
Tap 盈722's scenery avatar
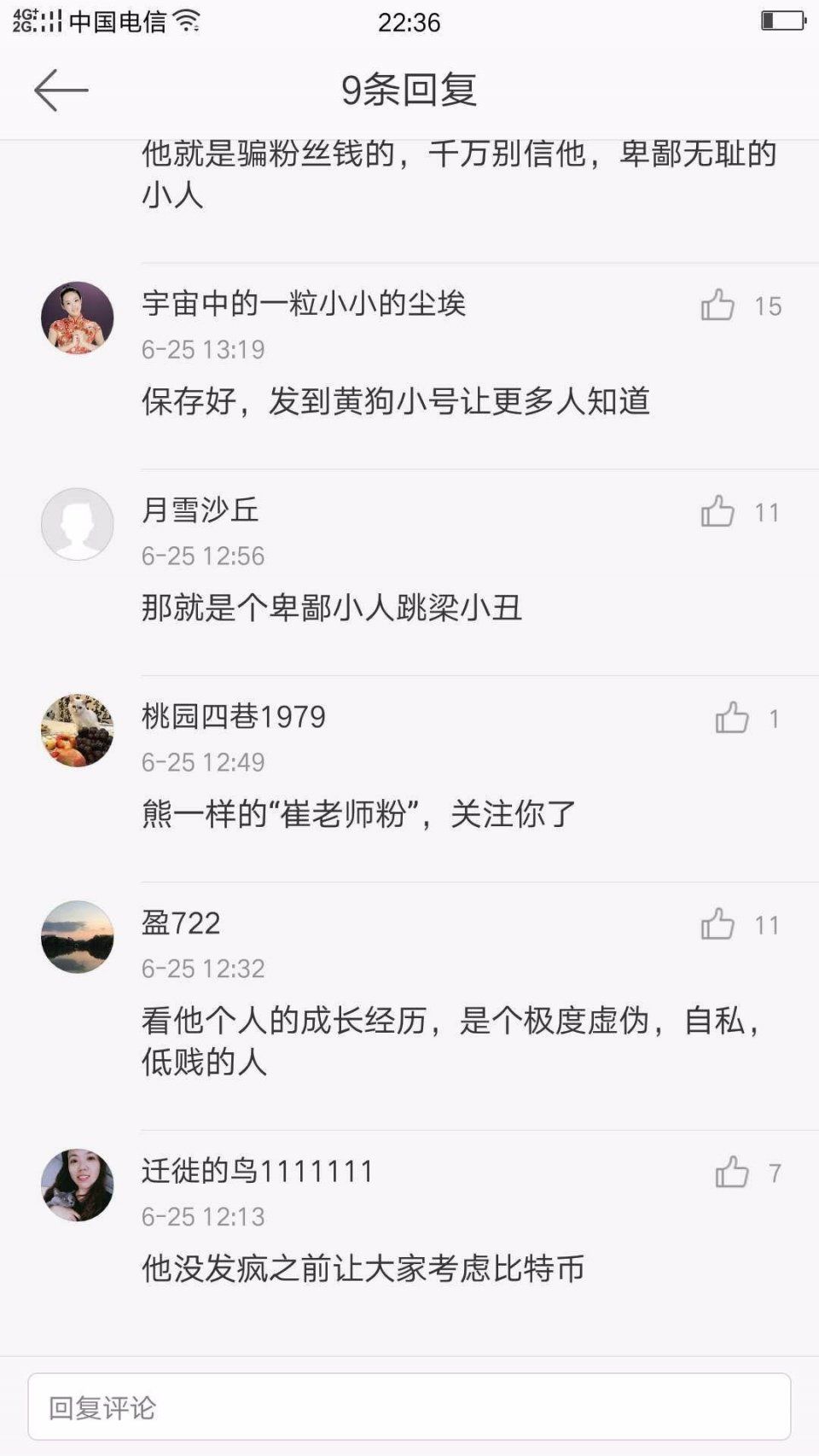[x=77, y=936]
